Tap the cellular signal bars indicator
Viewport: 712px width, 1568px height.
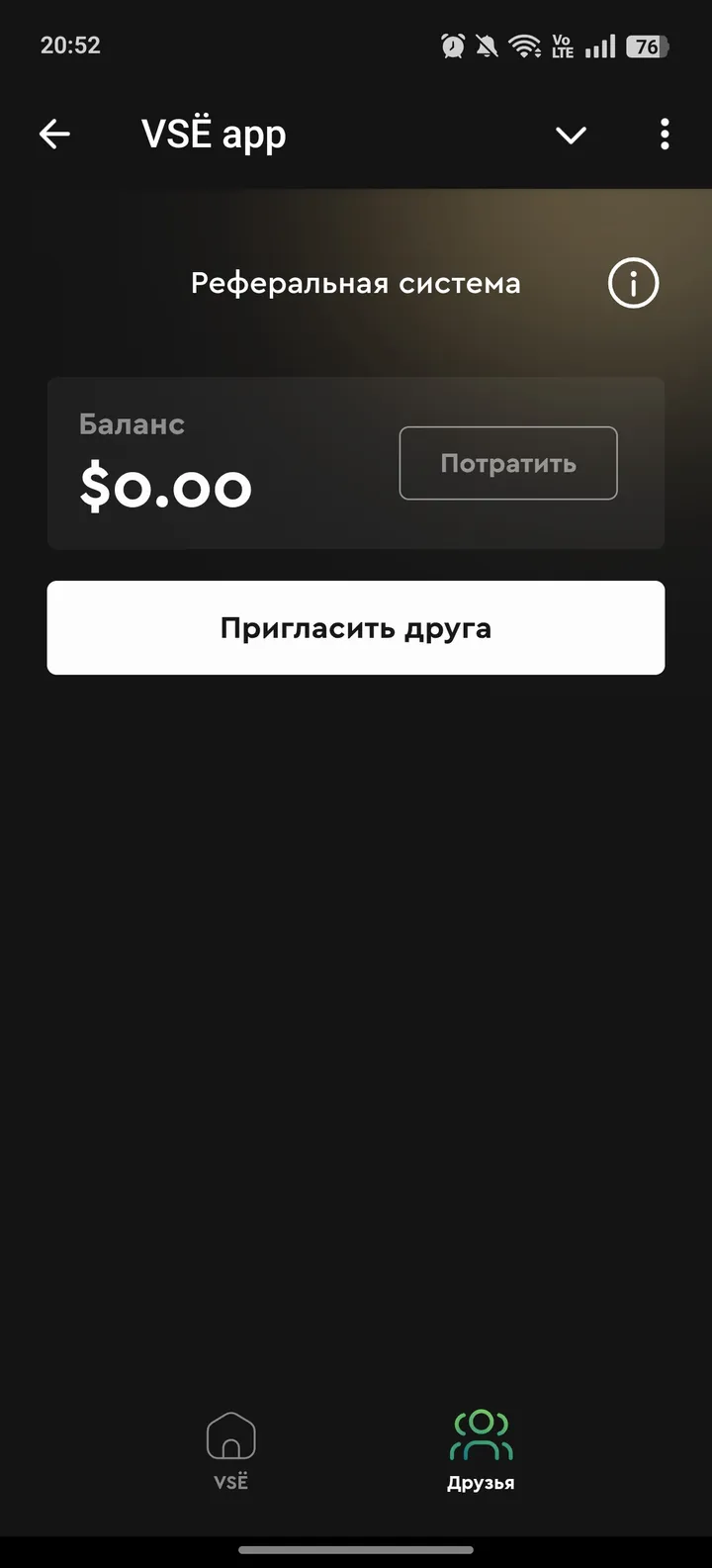[598, 45]
